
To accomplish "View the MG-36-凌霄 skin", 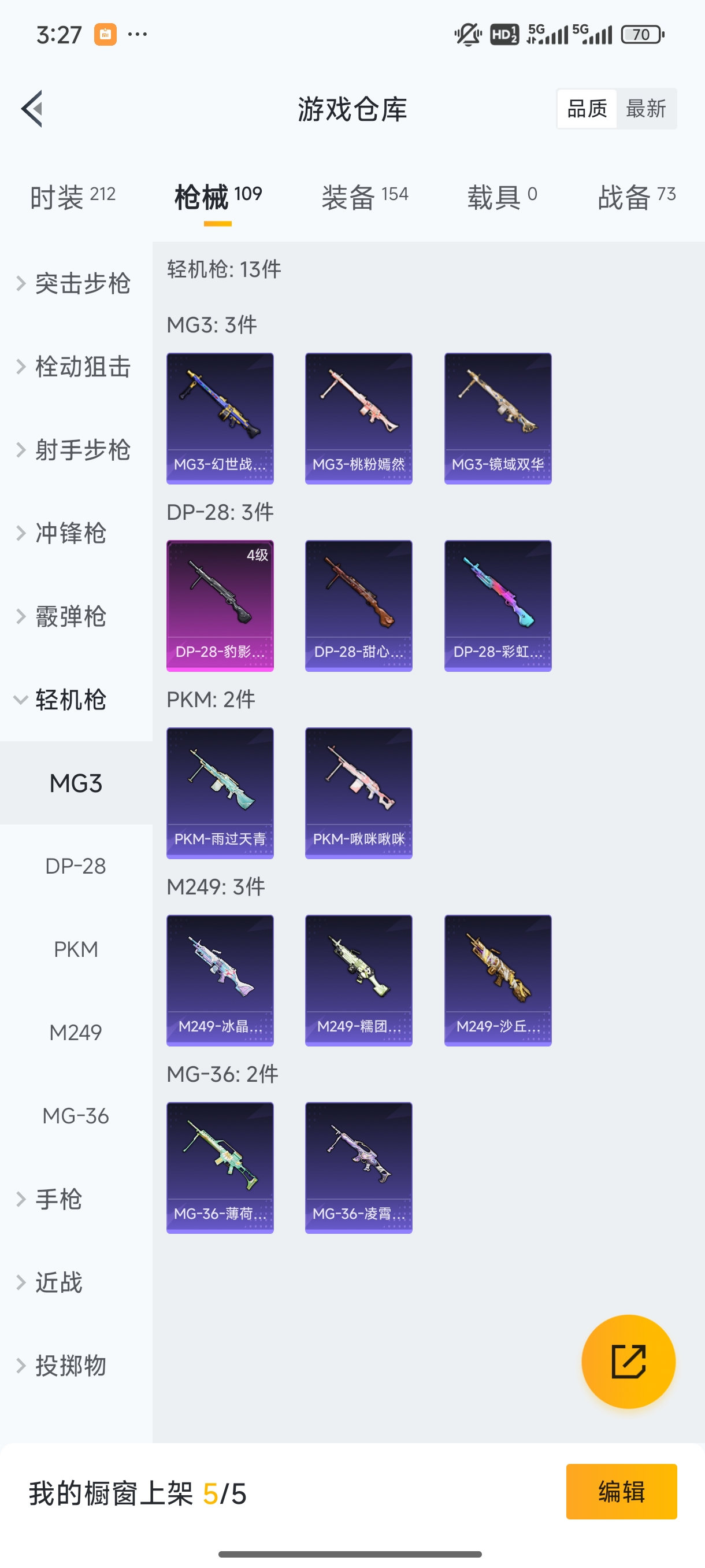I will [358, 1167].
